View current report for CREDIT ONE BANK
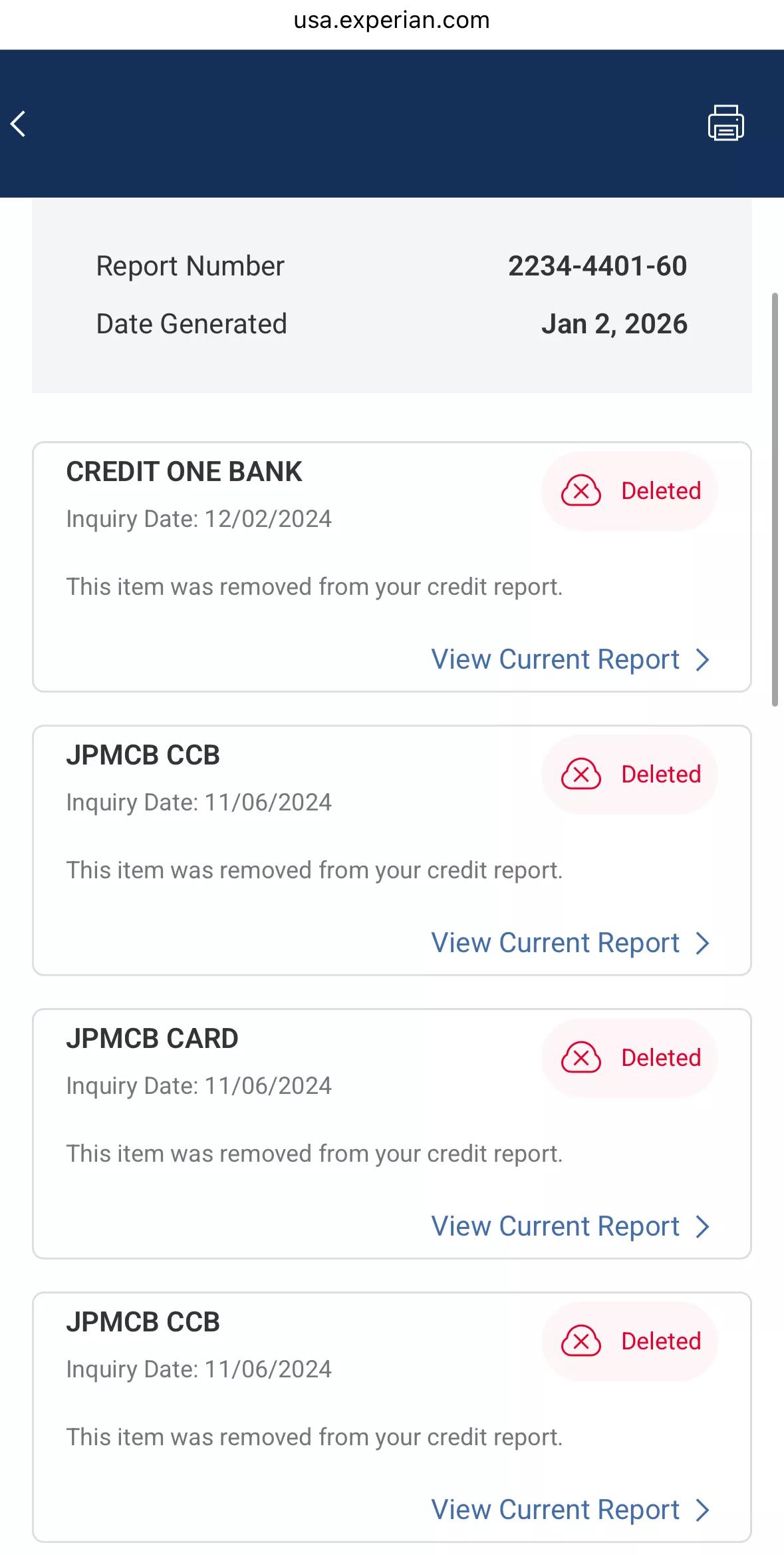 point(570,659)
